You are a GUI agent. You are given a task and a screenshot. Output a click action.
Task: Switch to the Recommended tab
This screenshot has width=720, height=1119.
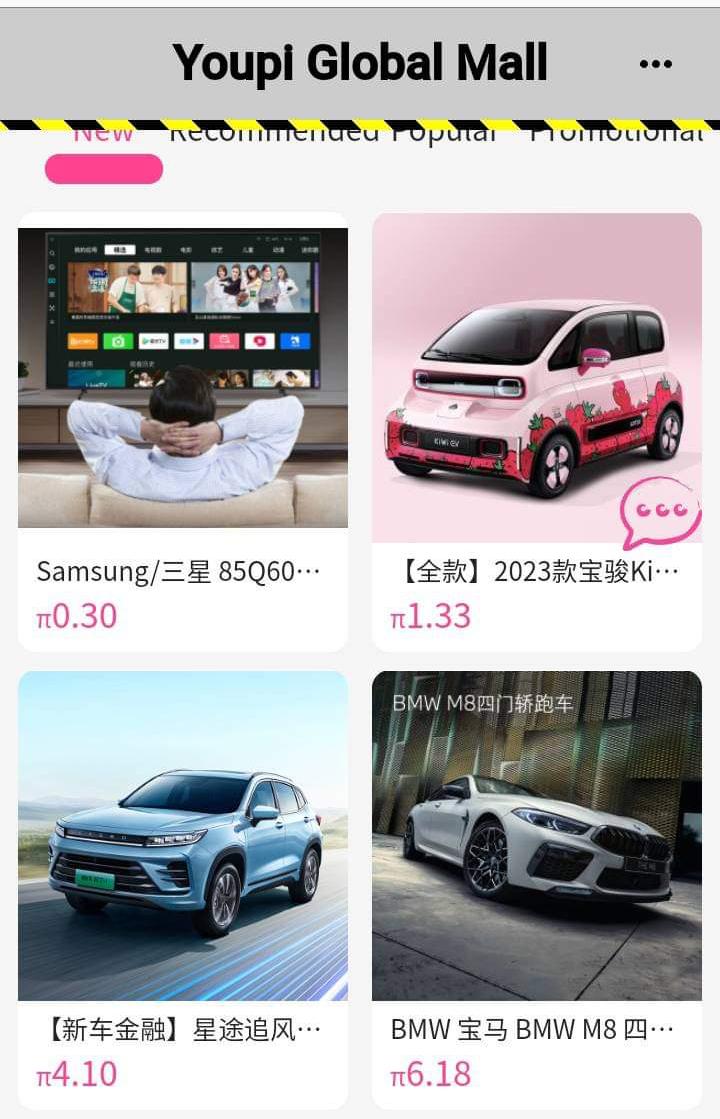tap(273, 134)
